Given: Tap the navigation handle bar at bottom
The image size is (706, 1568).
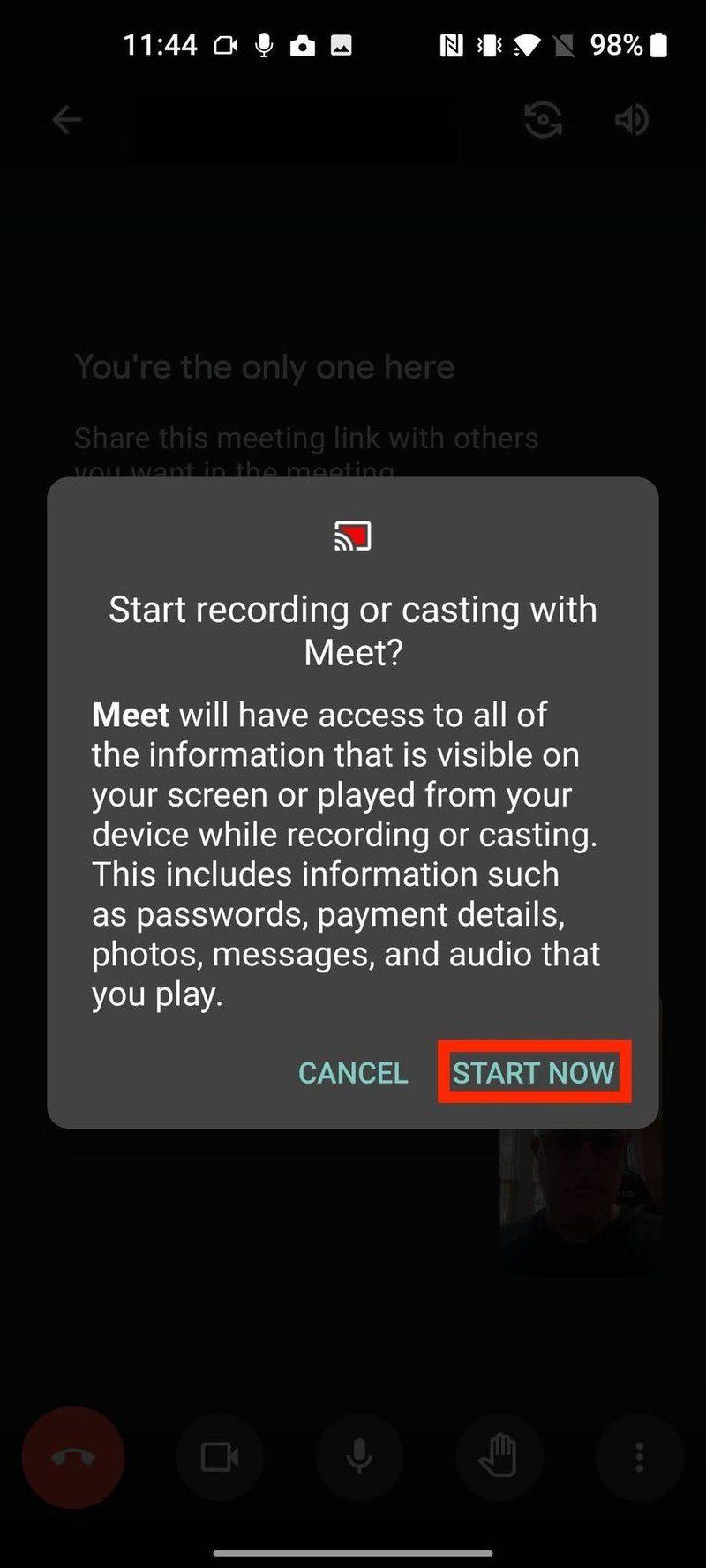Looking at the screenshot, I should click(x=353, y=1551).
